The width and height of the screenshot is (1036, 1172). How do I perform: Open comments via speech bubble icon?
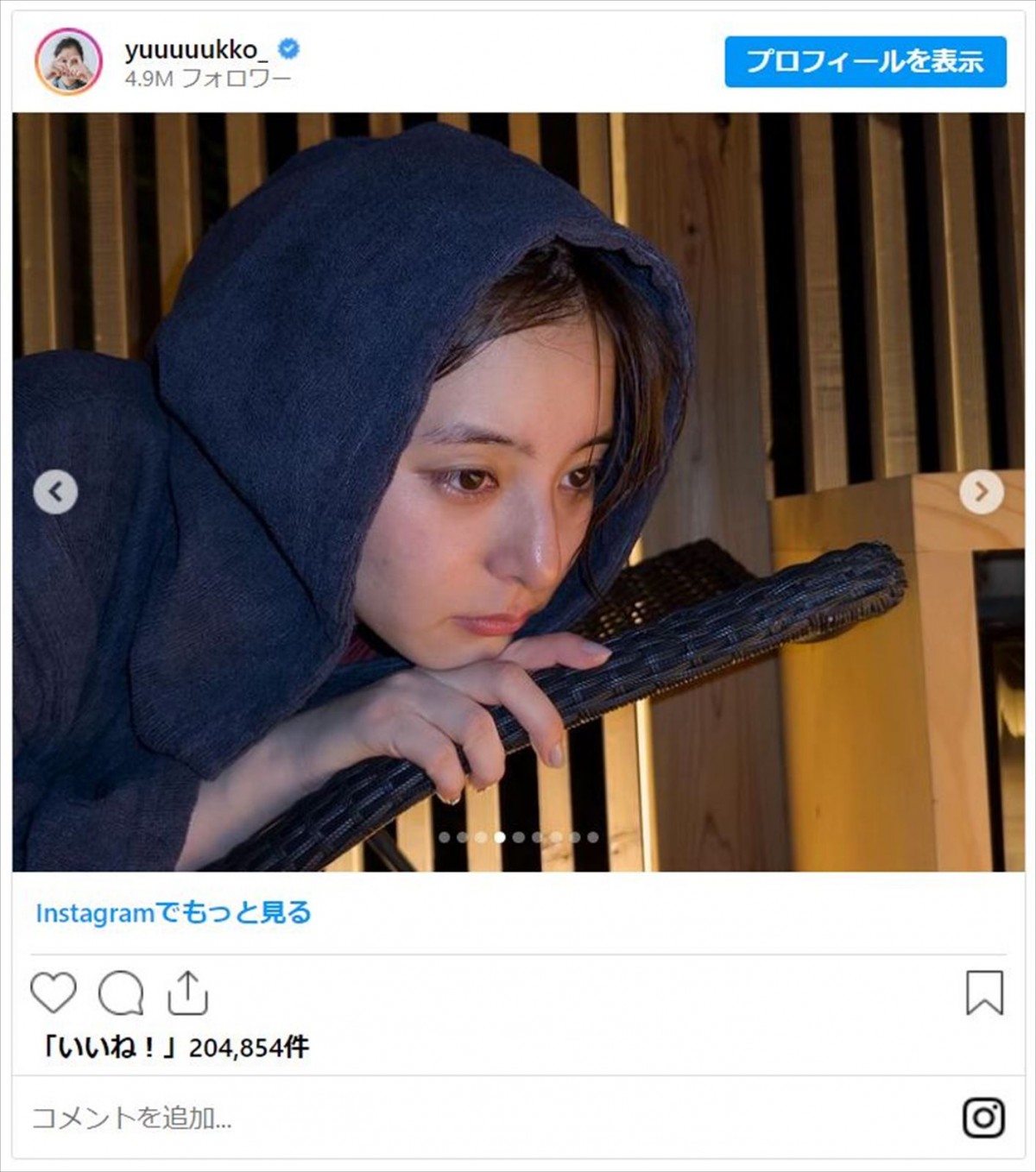[x=121, y=992]
